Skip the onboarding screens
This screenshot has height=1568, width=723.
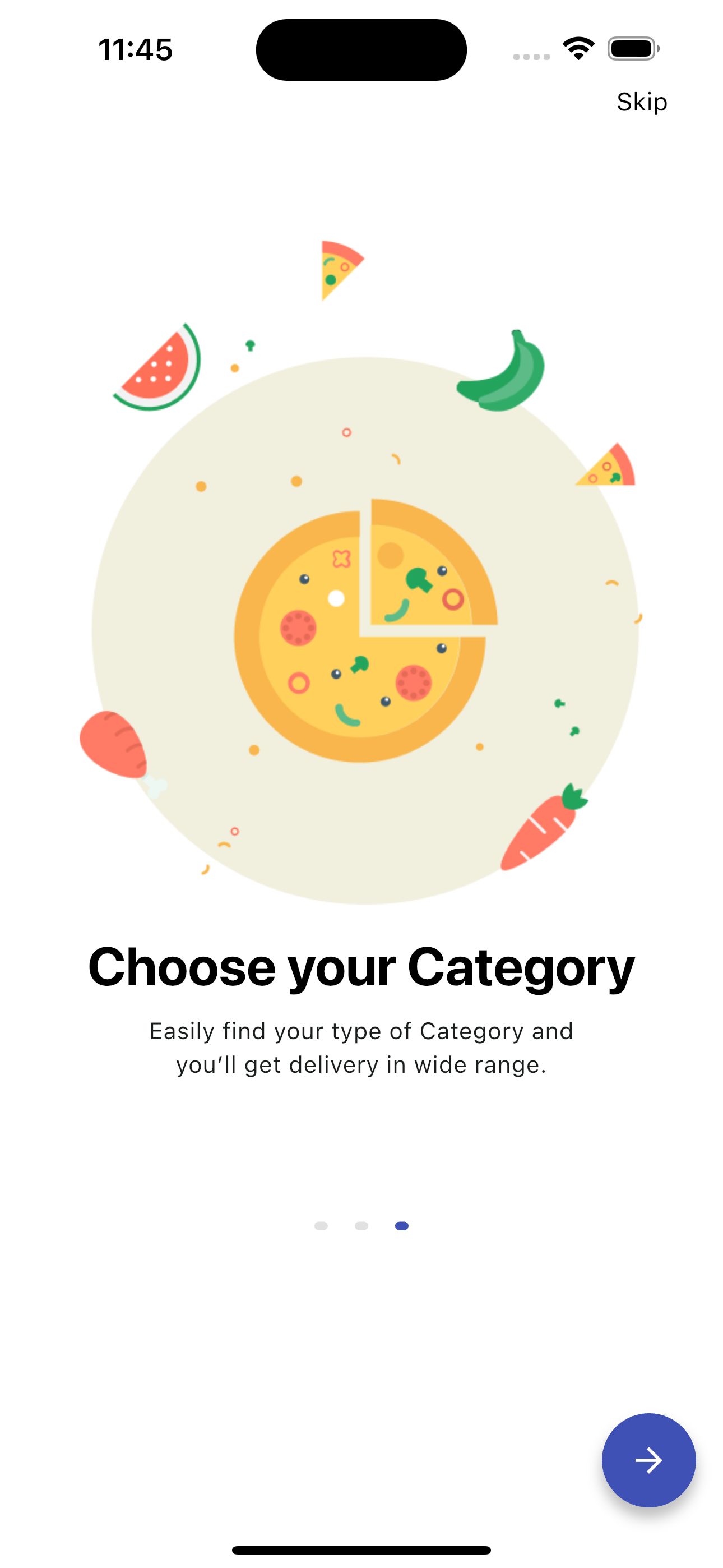tap(641, 102)
